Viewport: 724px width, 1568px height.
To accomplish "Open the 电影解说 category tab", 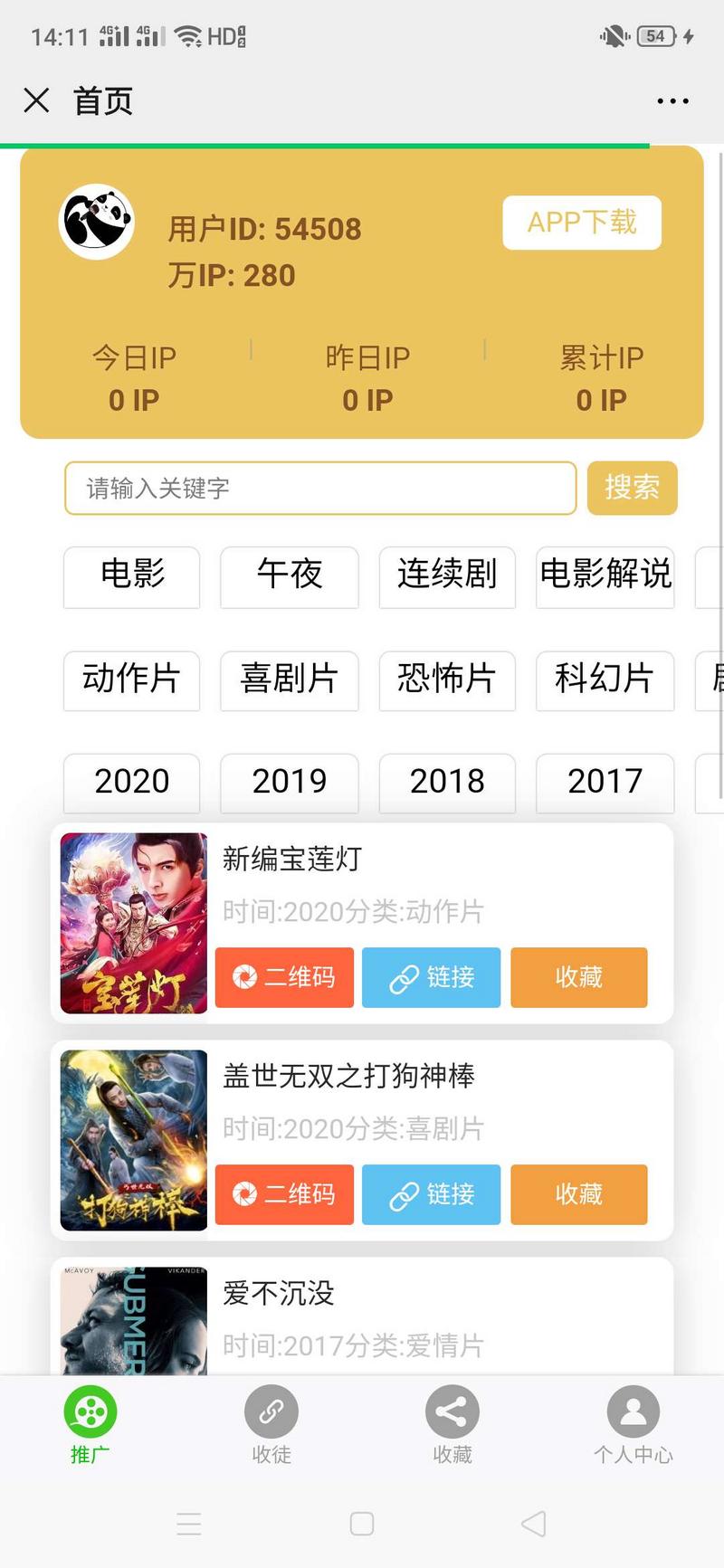I will [x=605, y=577].
